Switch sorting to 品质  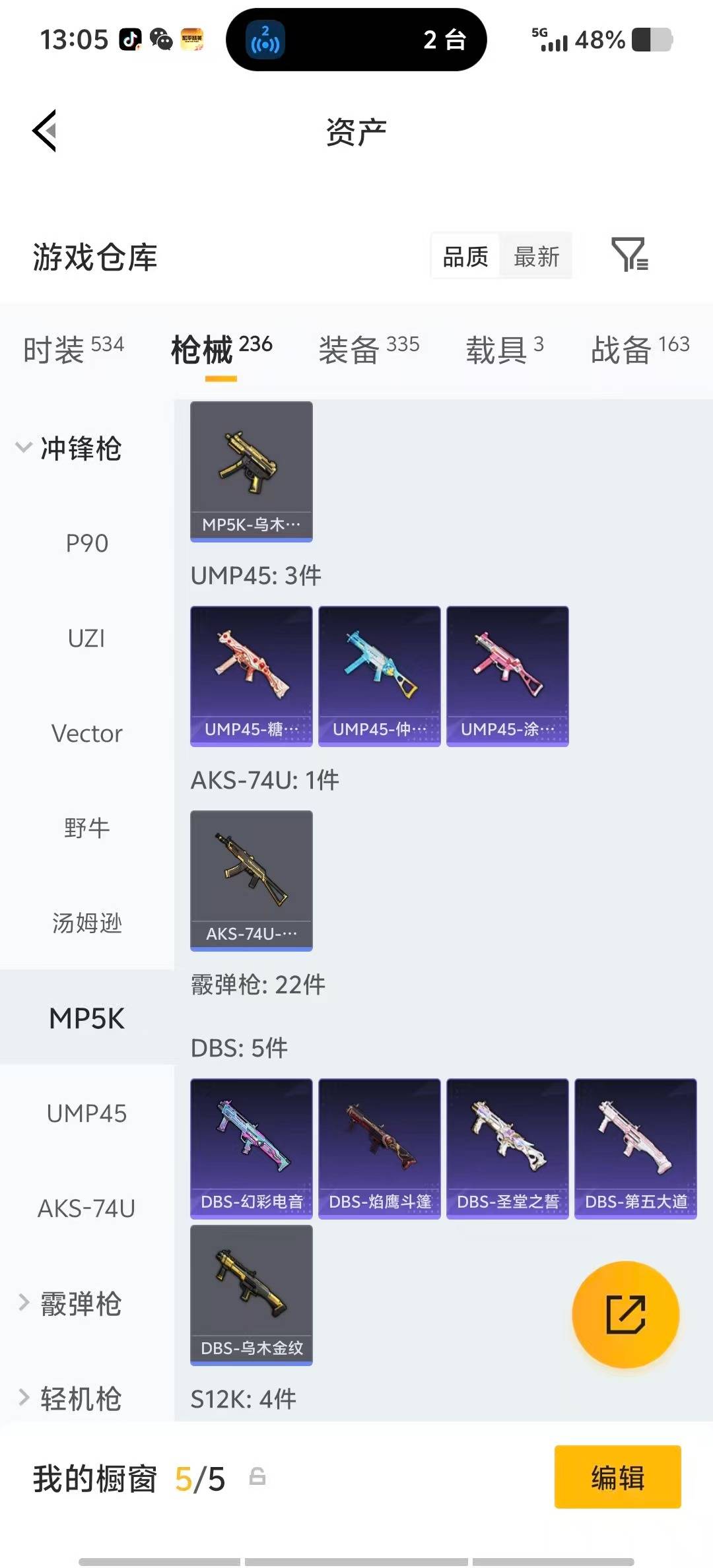465,256
